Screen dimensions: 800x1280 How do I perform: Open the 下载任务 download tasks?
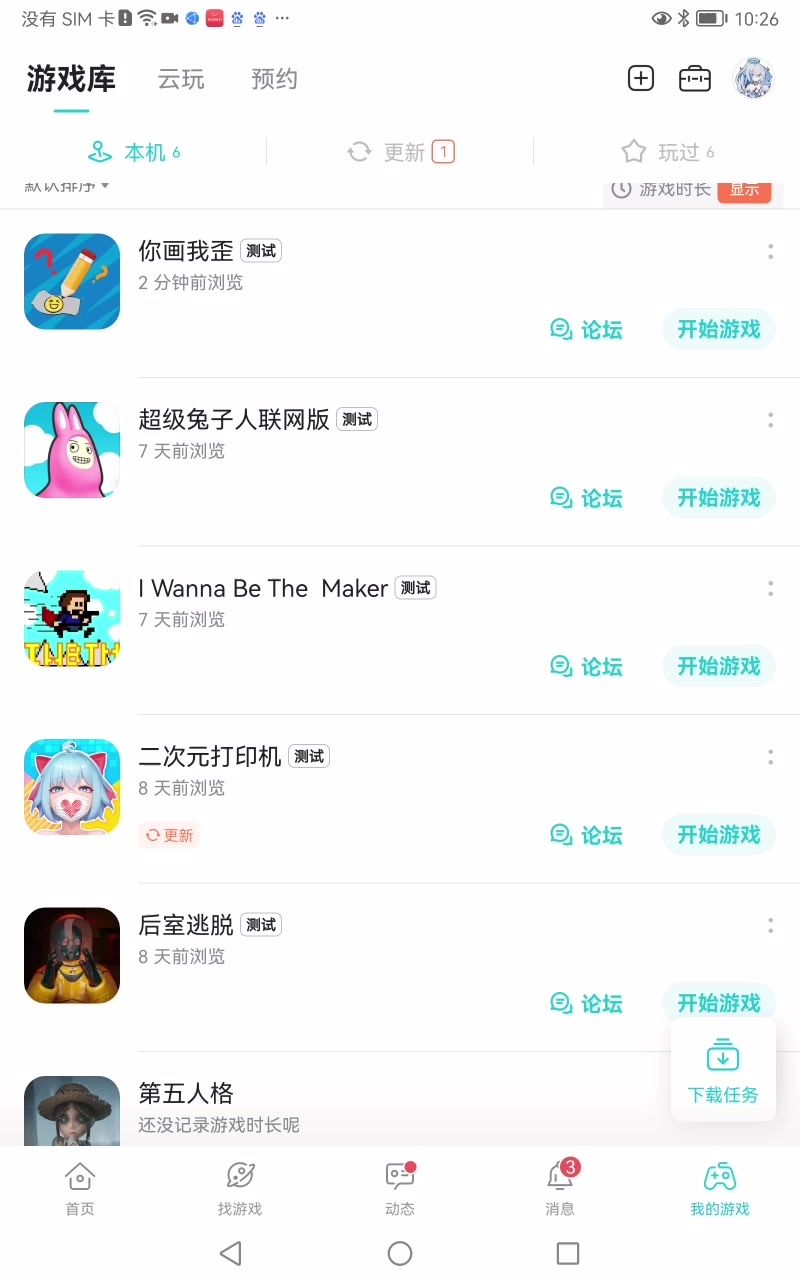click(723, 1070)
